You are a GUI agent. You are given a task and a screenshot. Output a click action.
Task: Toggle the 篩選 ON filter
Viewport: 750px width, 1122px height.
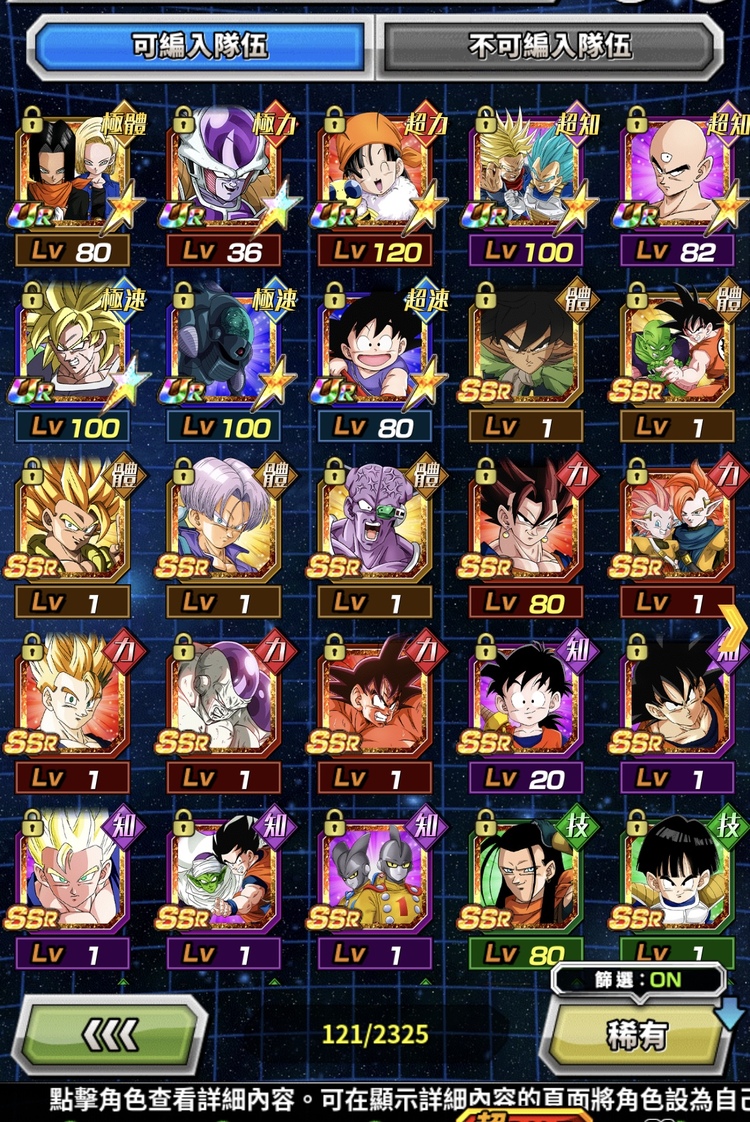pos(639,980)
